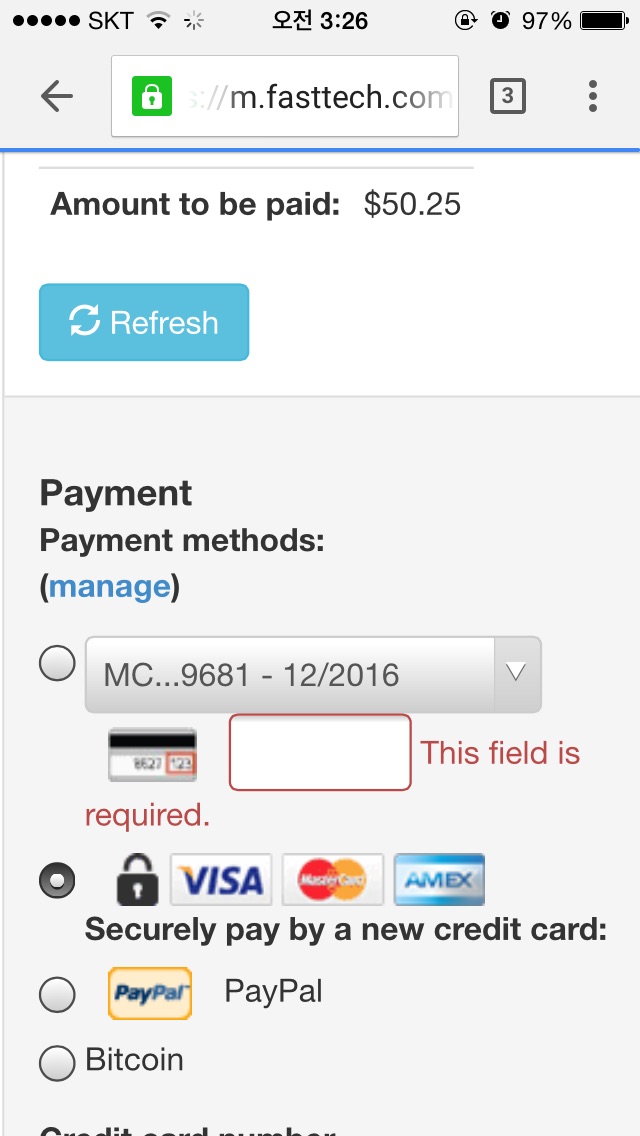
Task: Choose Bitcoin as the payment method
Action: point(57,1062)
